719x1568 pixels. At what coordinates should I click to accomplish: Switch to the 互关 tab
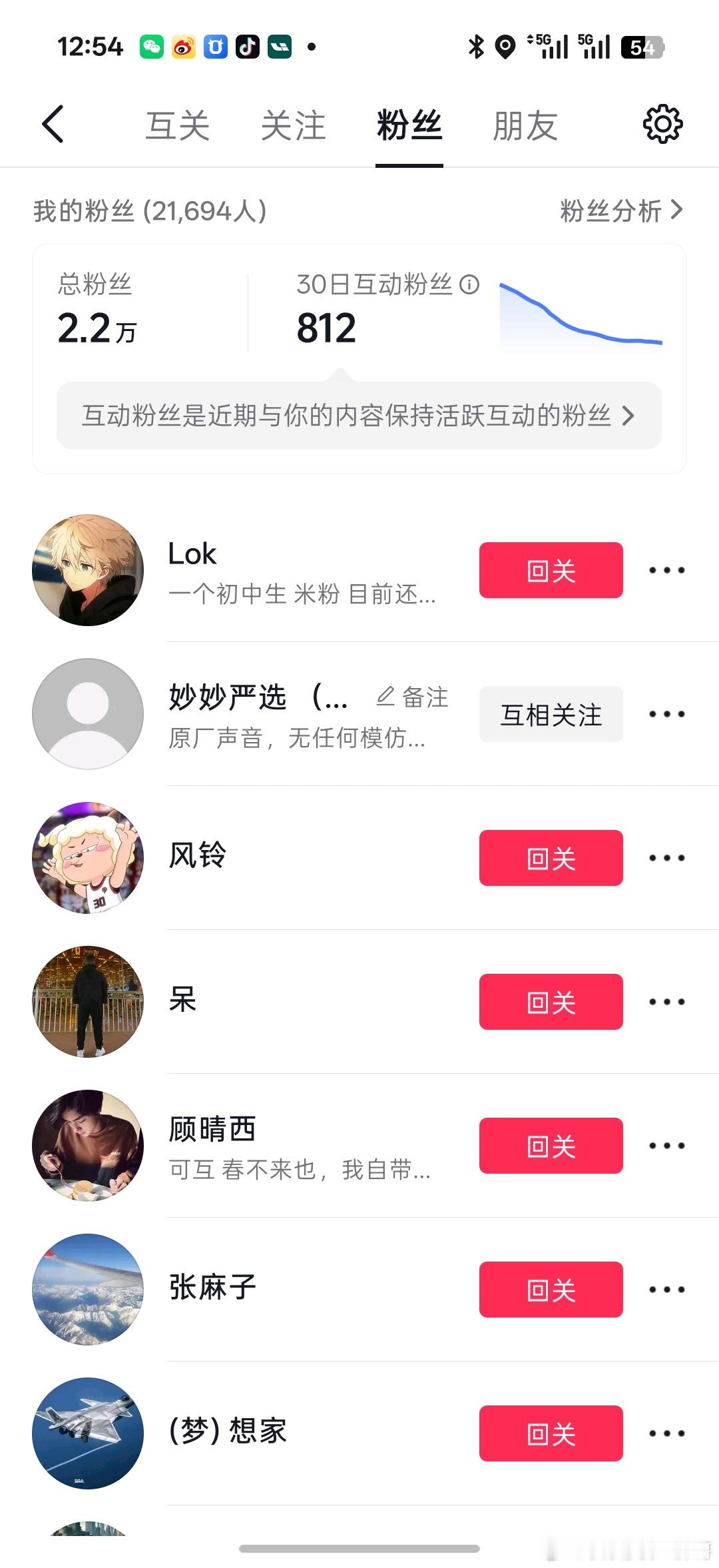point(178,125)
